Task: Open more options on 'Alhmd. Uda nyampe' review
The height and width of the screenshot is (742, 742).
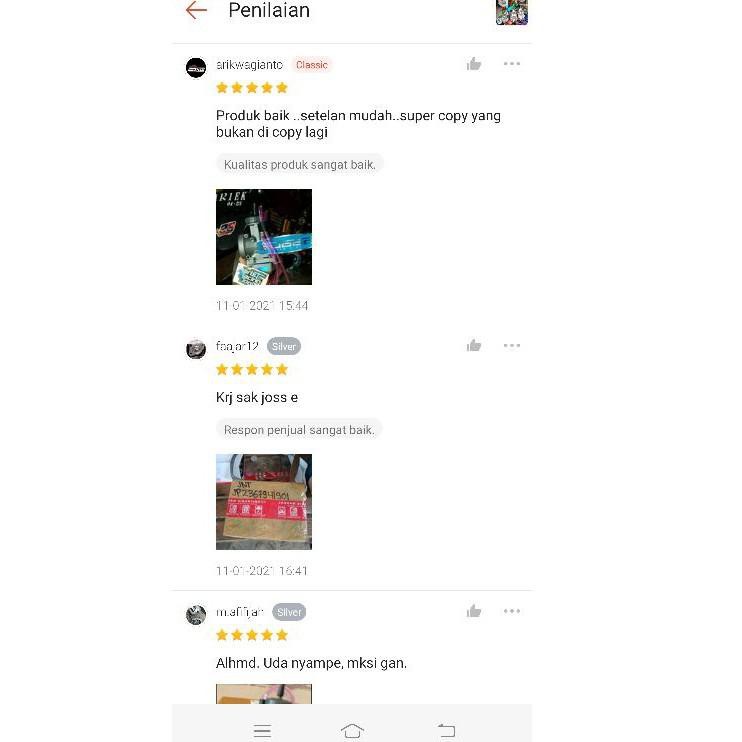Action: (x=512, y=611)
